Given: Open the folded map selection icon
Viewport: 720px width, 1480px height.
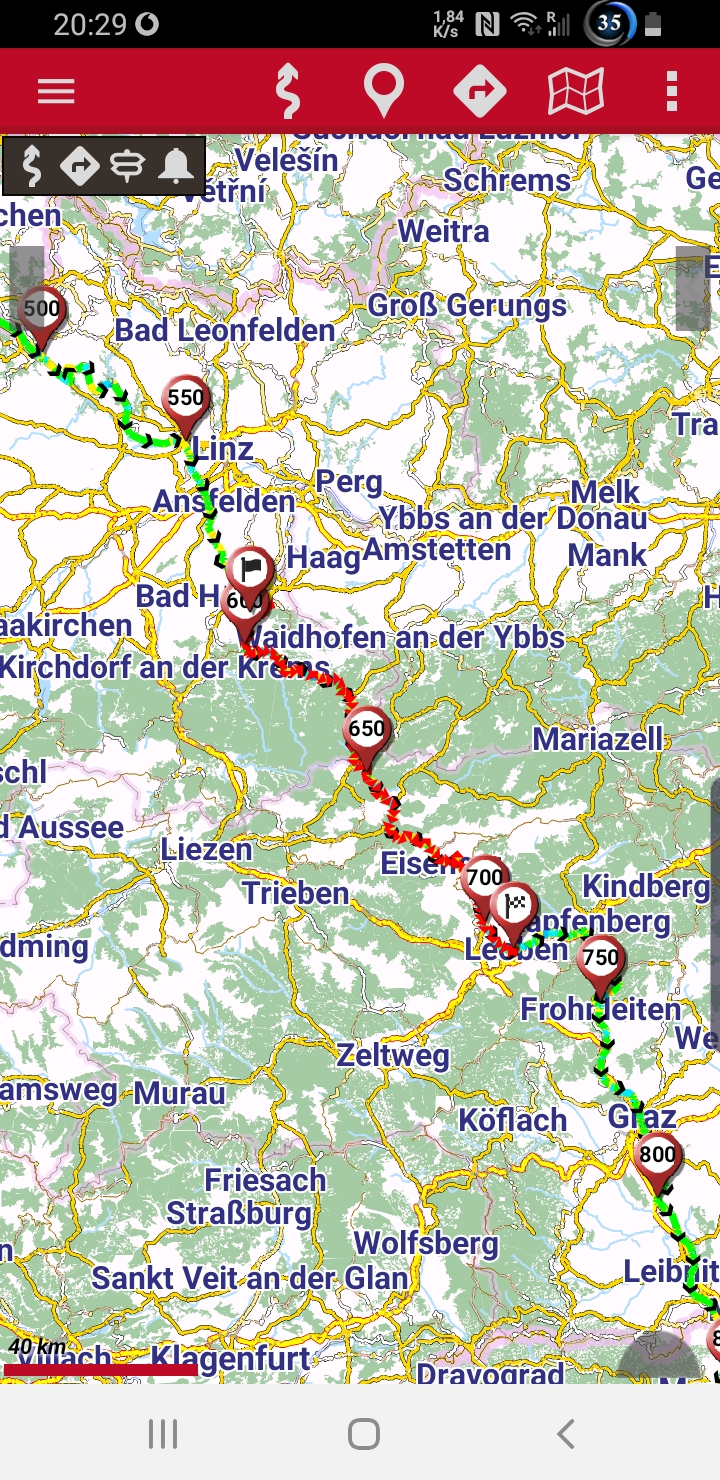Looking at the screenshot, I should 576,92.
